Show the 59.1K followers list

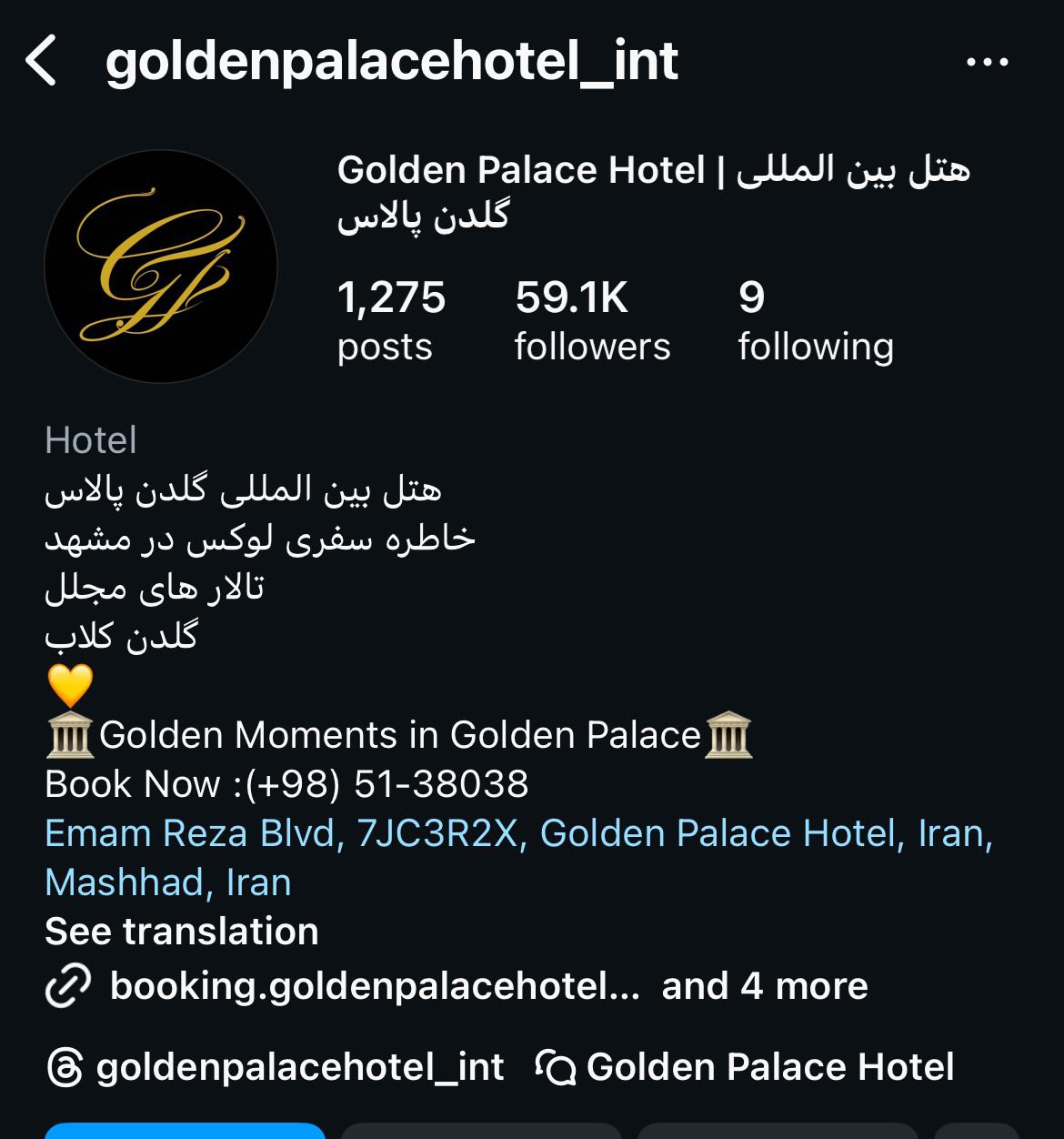click(591, 320)
